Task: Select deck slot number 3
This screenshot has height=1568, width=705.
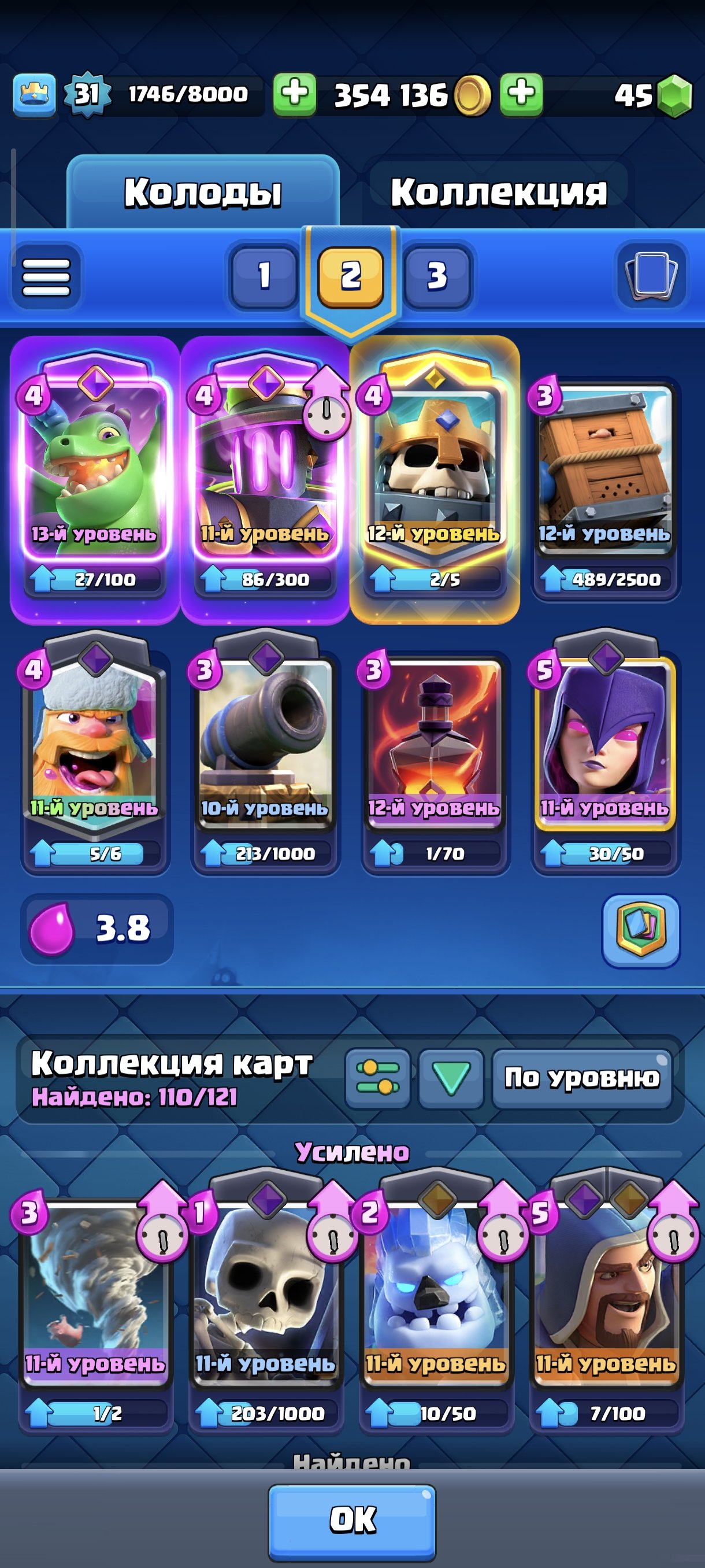Action: 437,276
